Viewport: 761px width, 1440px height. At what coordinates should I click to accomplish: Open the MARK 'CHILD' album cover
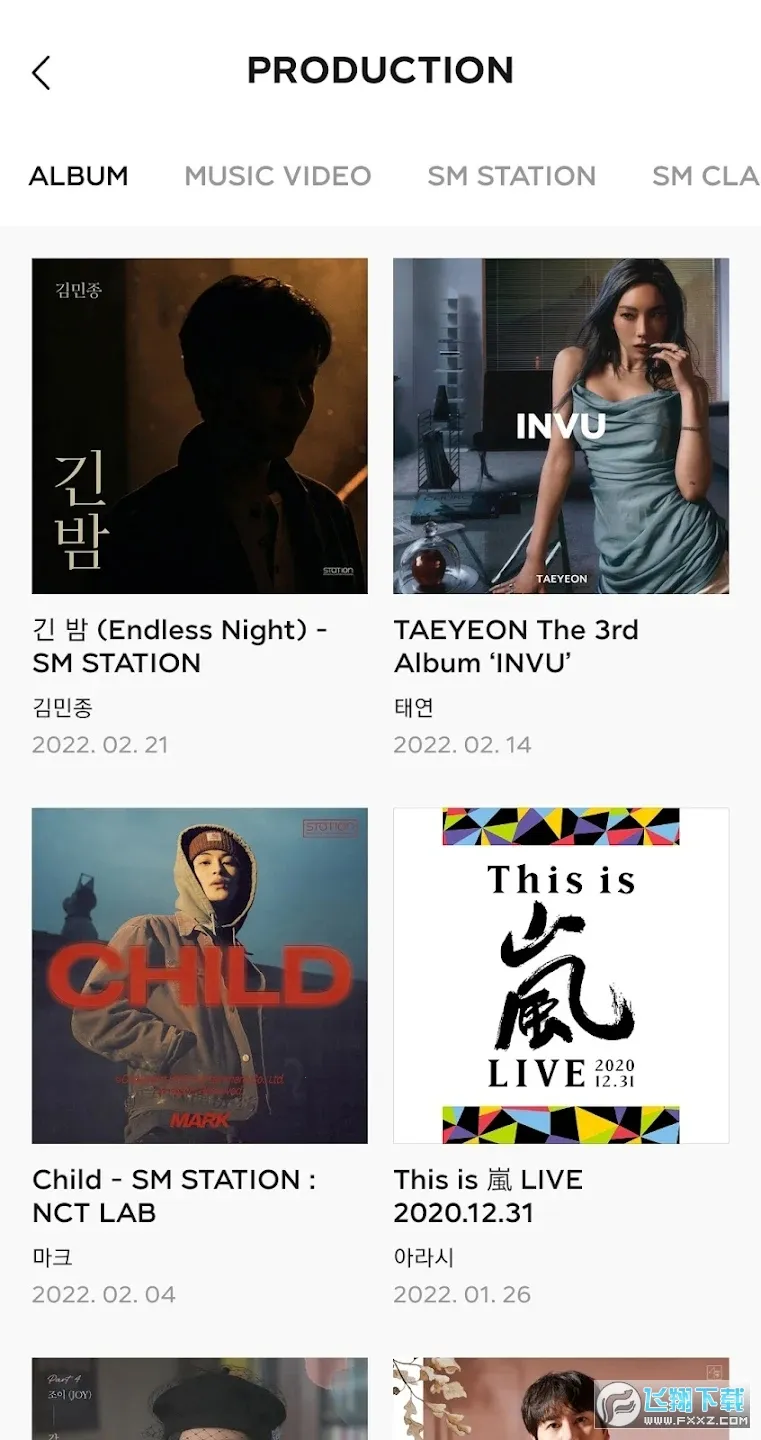coord(199,975)
